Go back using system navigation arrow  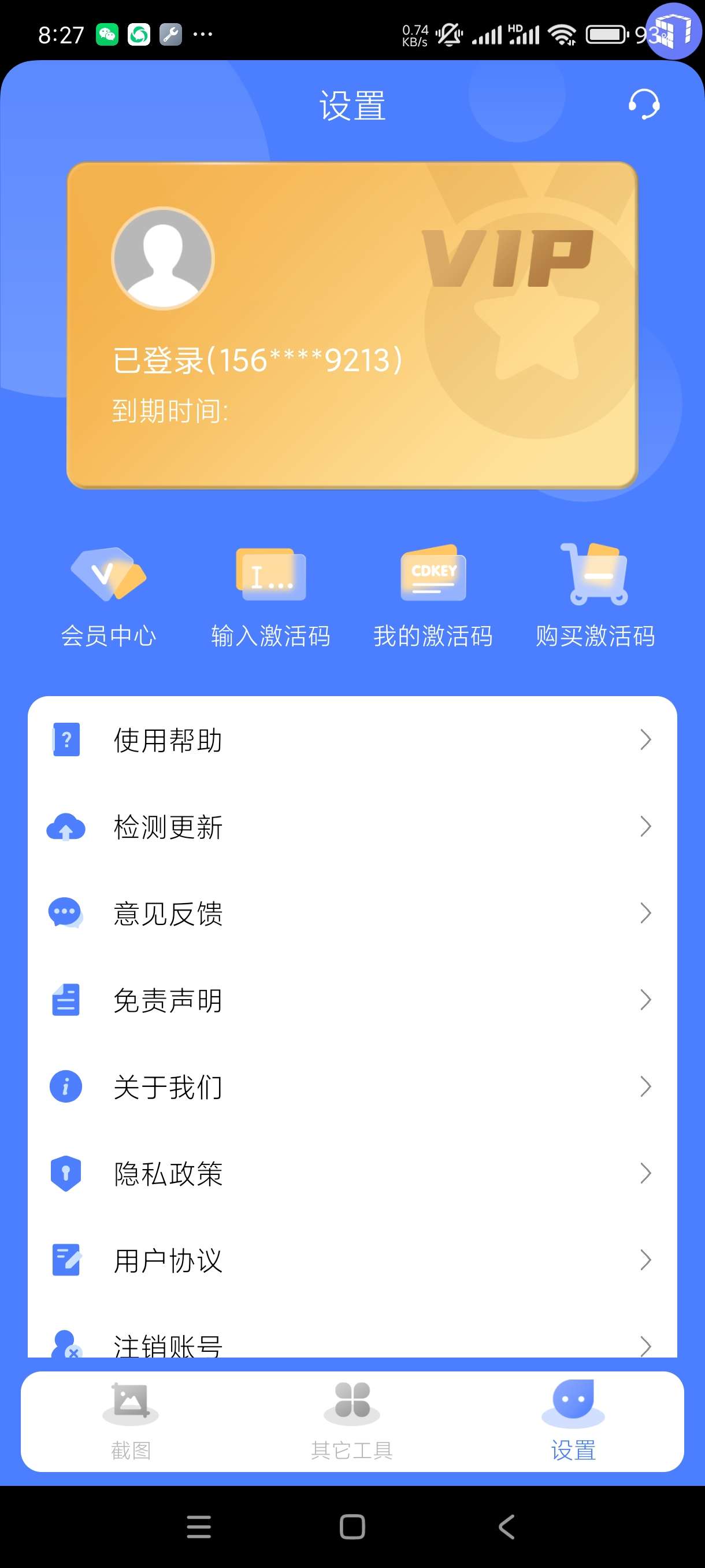click(x=506, y=1526)
